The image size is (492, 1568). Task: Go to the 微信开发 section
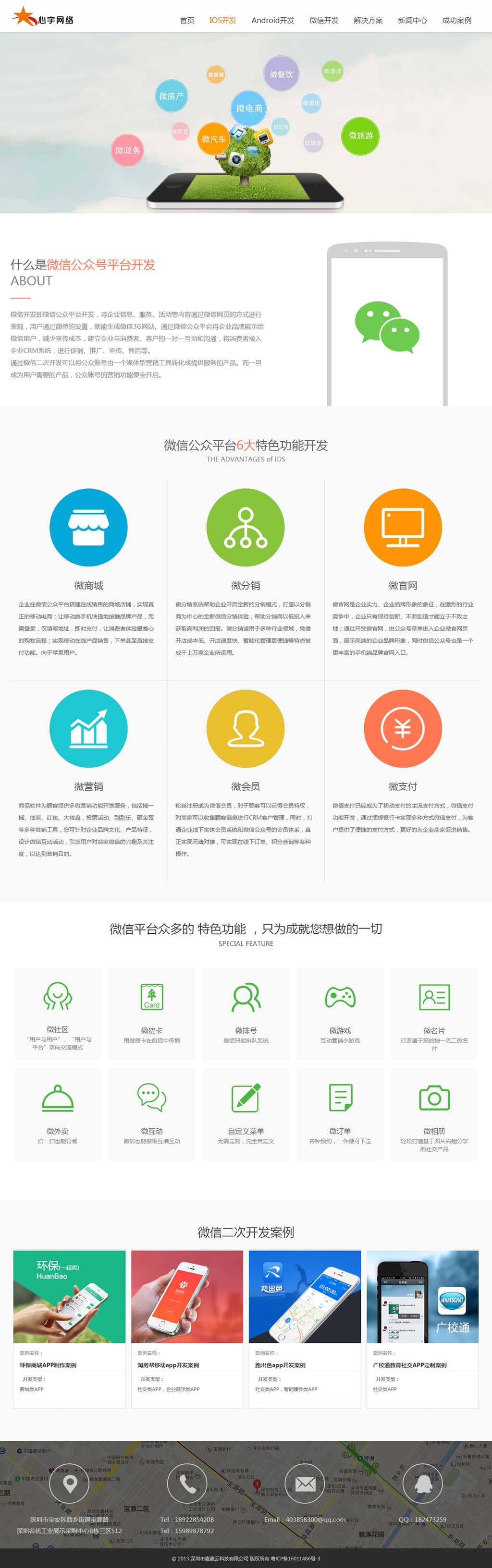pos(323,20)
